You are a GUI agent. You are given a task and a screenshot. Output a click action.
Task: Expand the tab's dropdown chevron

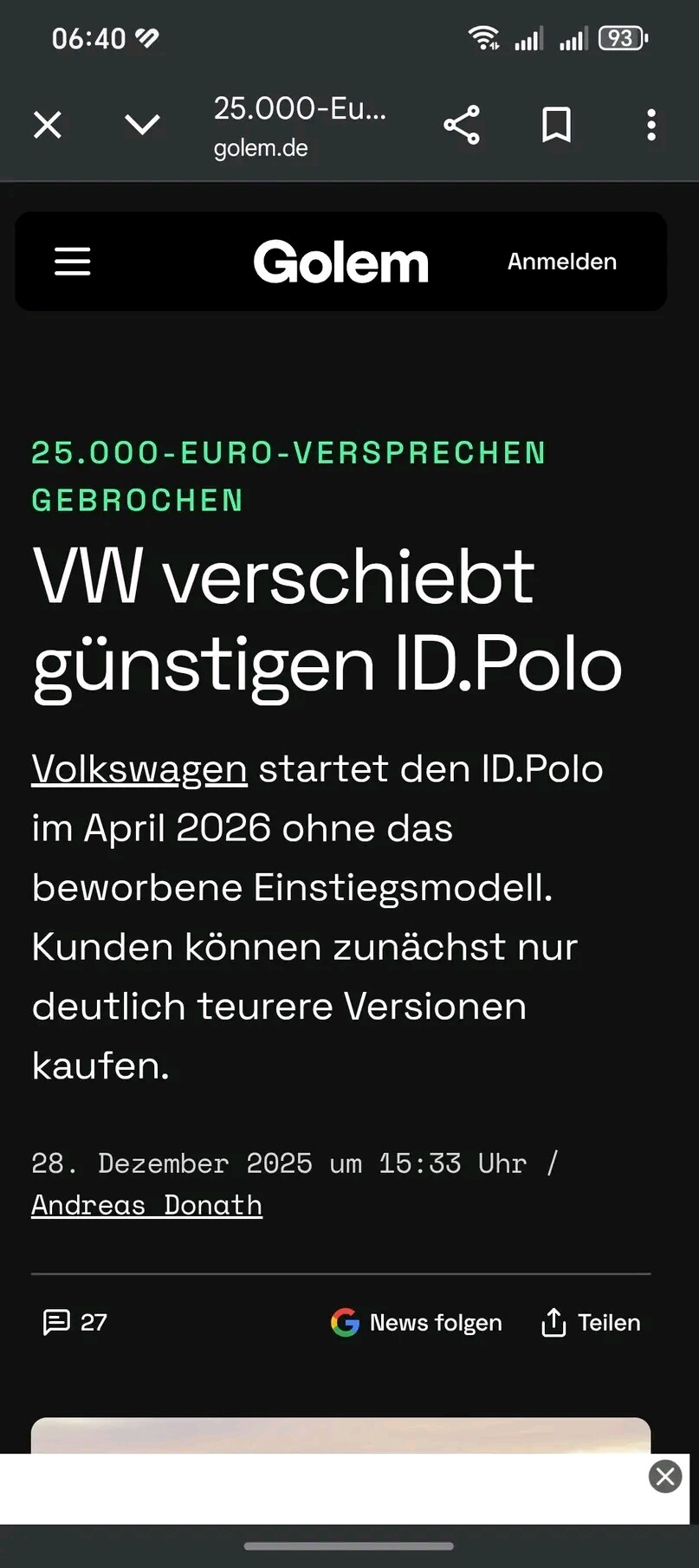(x=142, y=125)
